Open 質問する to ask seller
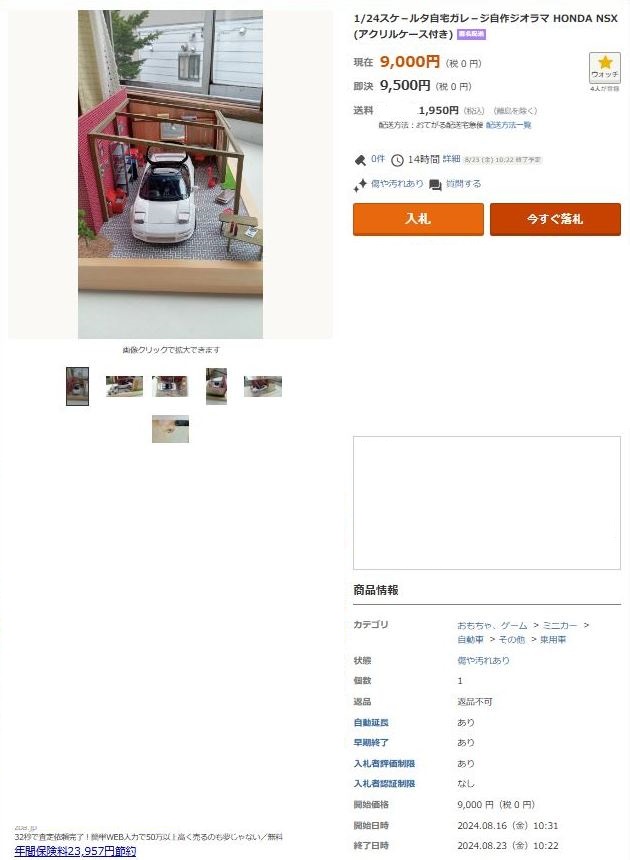This screenshot has height=860, width=630. [x=463, y=184]
